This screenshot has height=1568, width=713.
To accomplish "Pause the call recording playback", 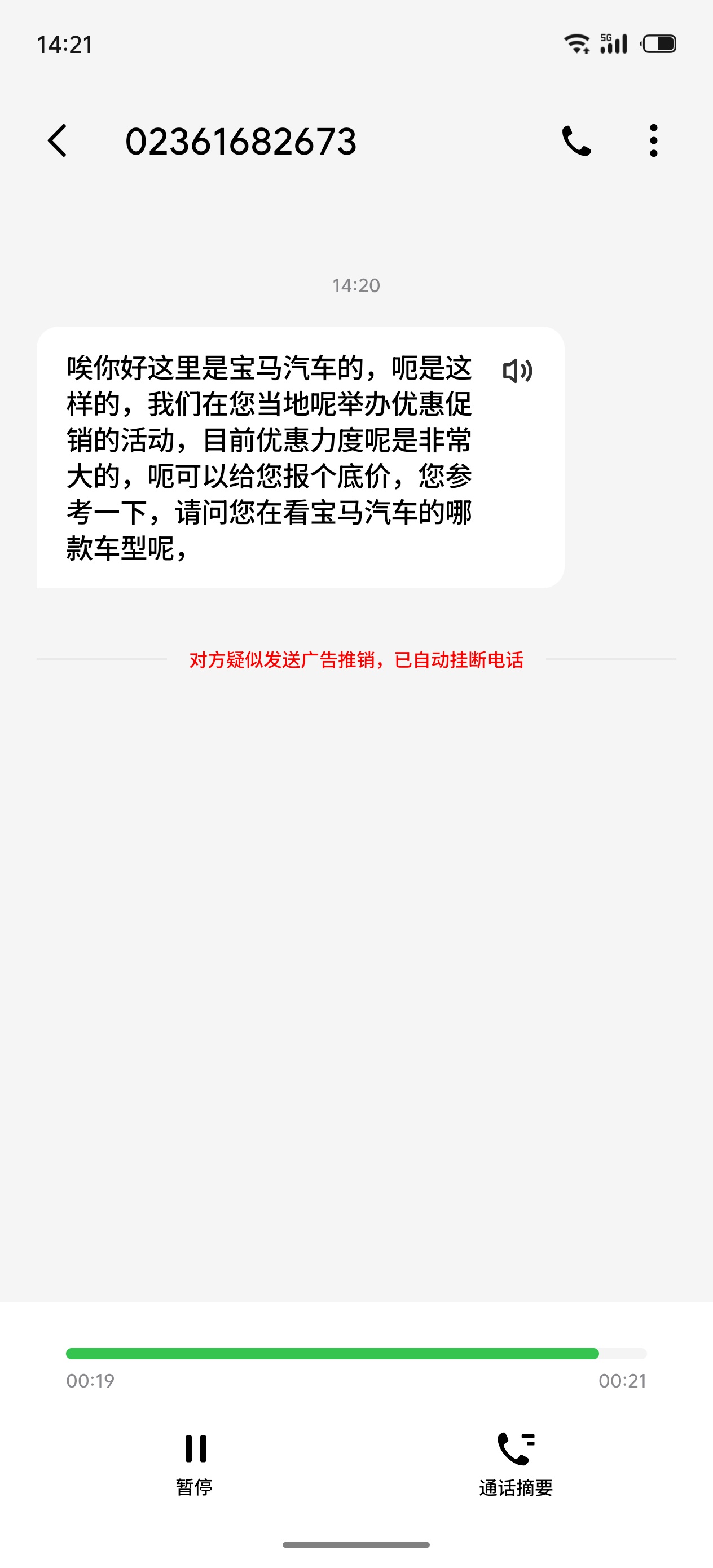I will (x=195, y=1461).
